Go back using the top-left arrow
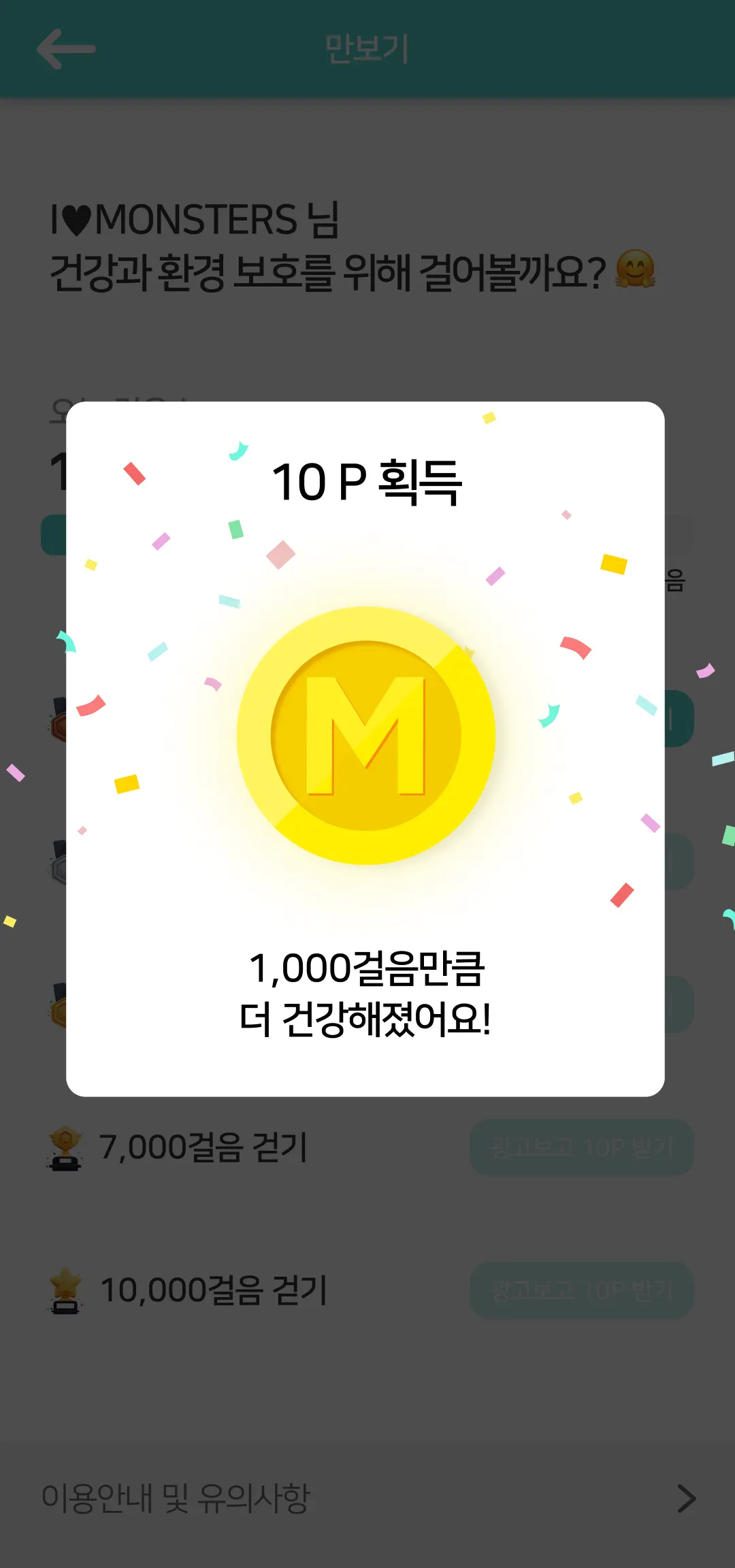The width and height of the screenshot is (735, 1568). click(66, 49)
